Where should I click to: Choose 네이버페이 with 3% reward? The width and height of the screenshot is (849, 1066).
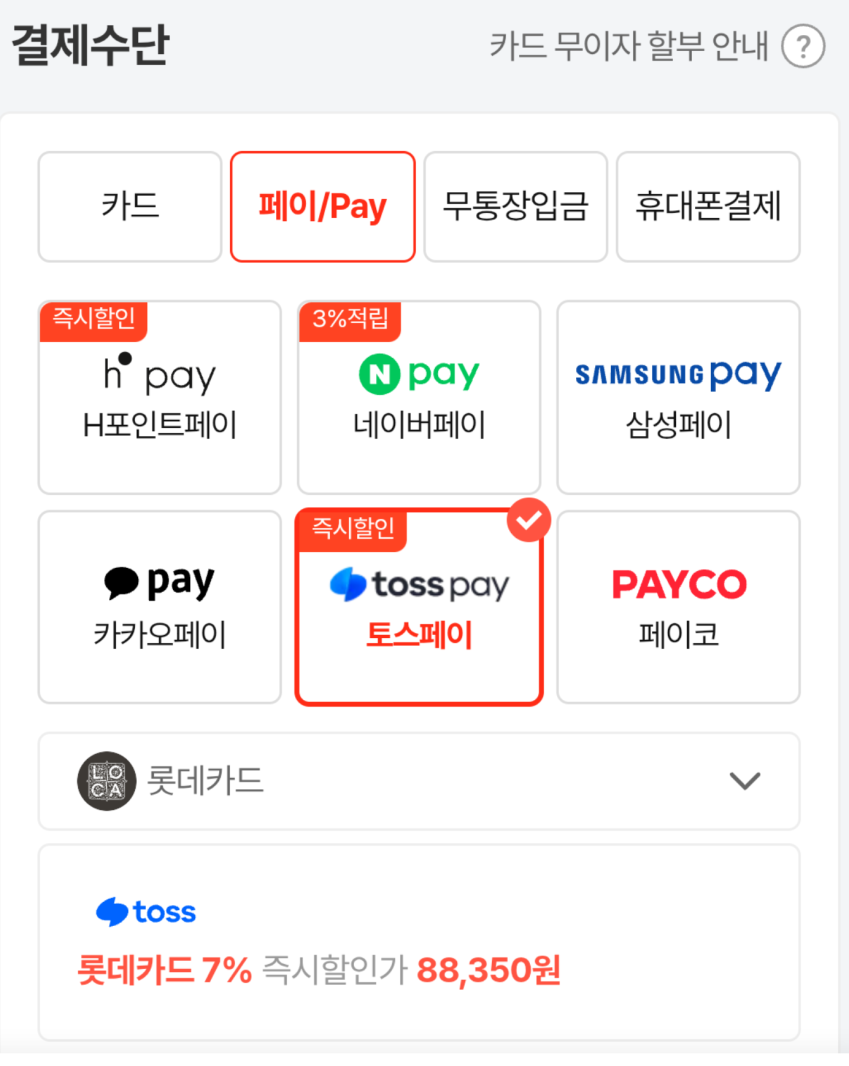[419, 398]
